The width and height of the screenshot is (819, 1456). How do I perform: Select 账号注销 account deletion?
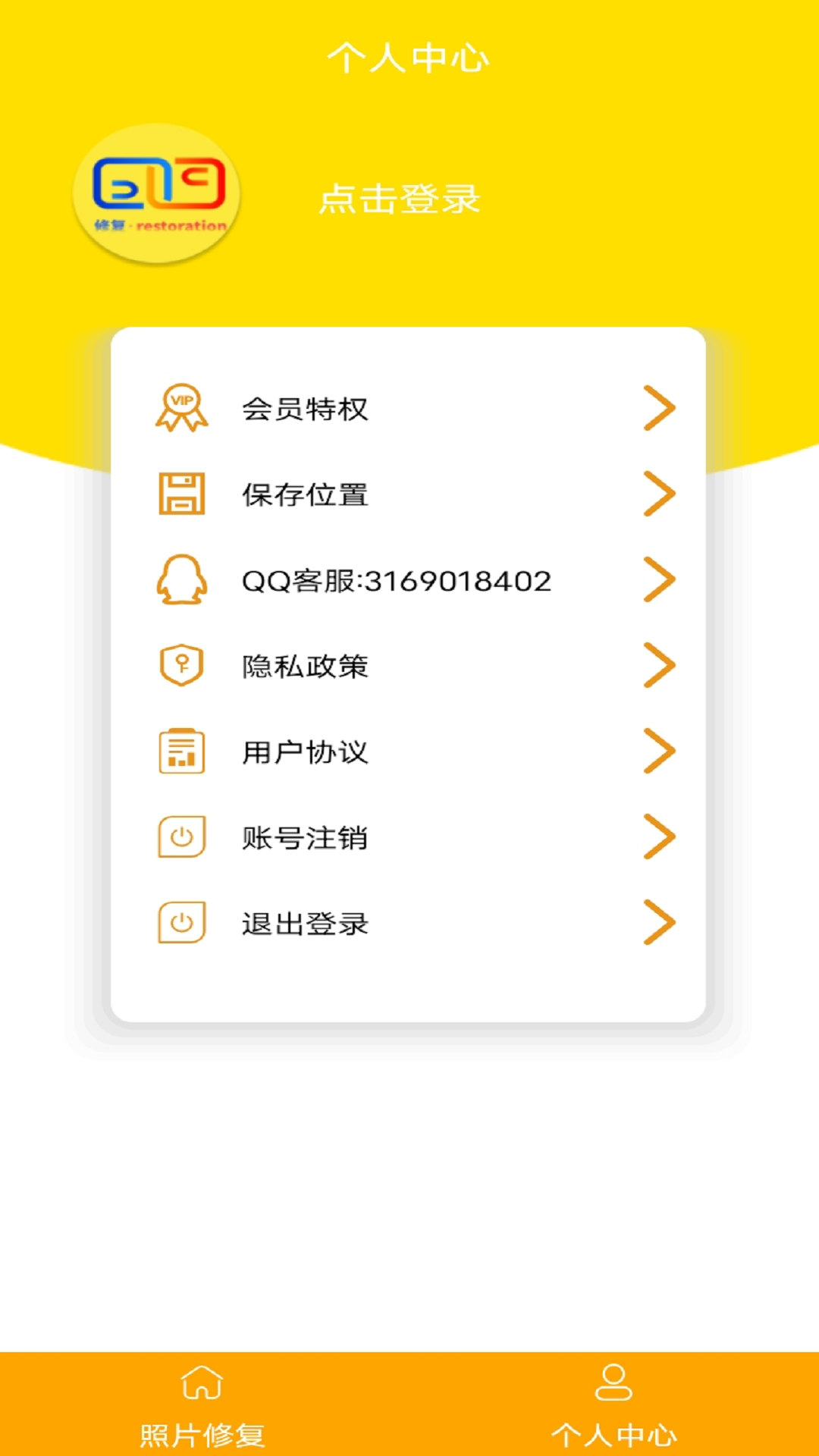[409, 838]
